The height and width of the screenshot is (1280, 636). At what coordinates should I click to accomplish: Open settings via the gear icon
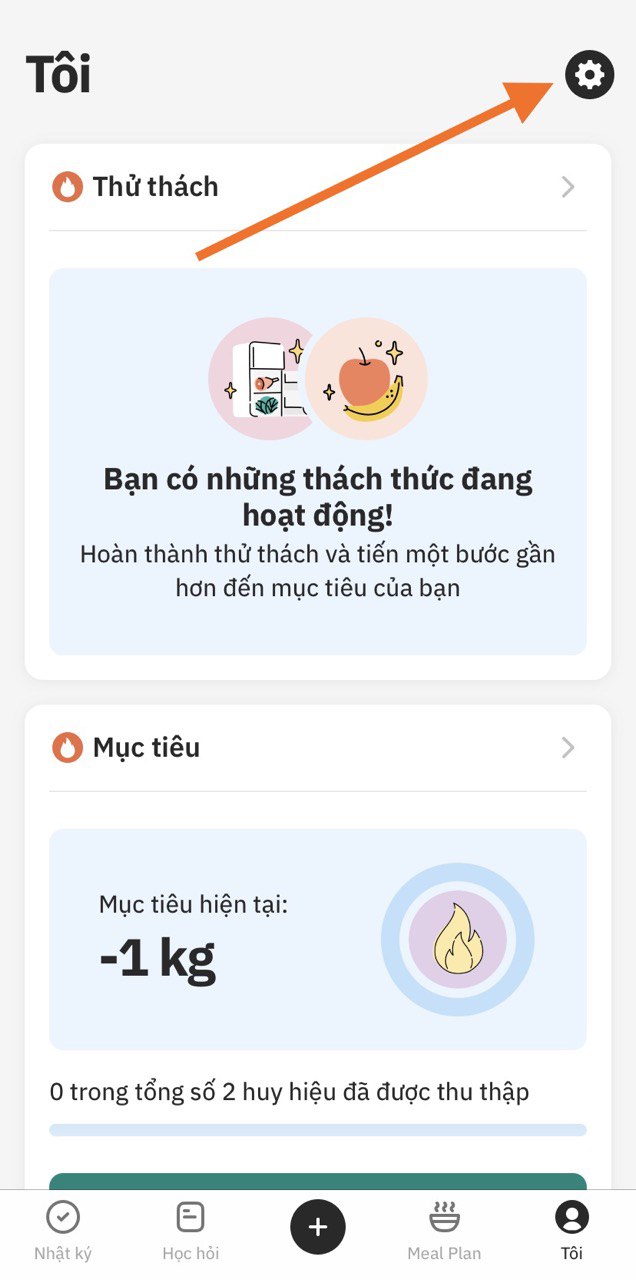[590, 75]
